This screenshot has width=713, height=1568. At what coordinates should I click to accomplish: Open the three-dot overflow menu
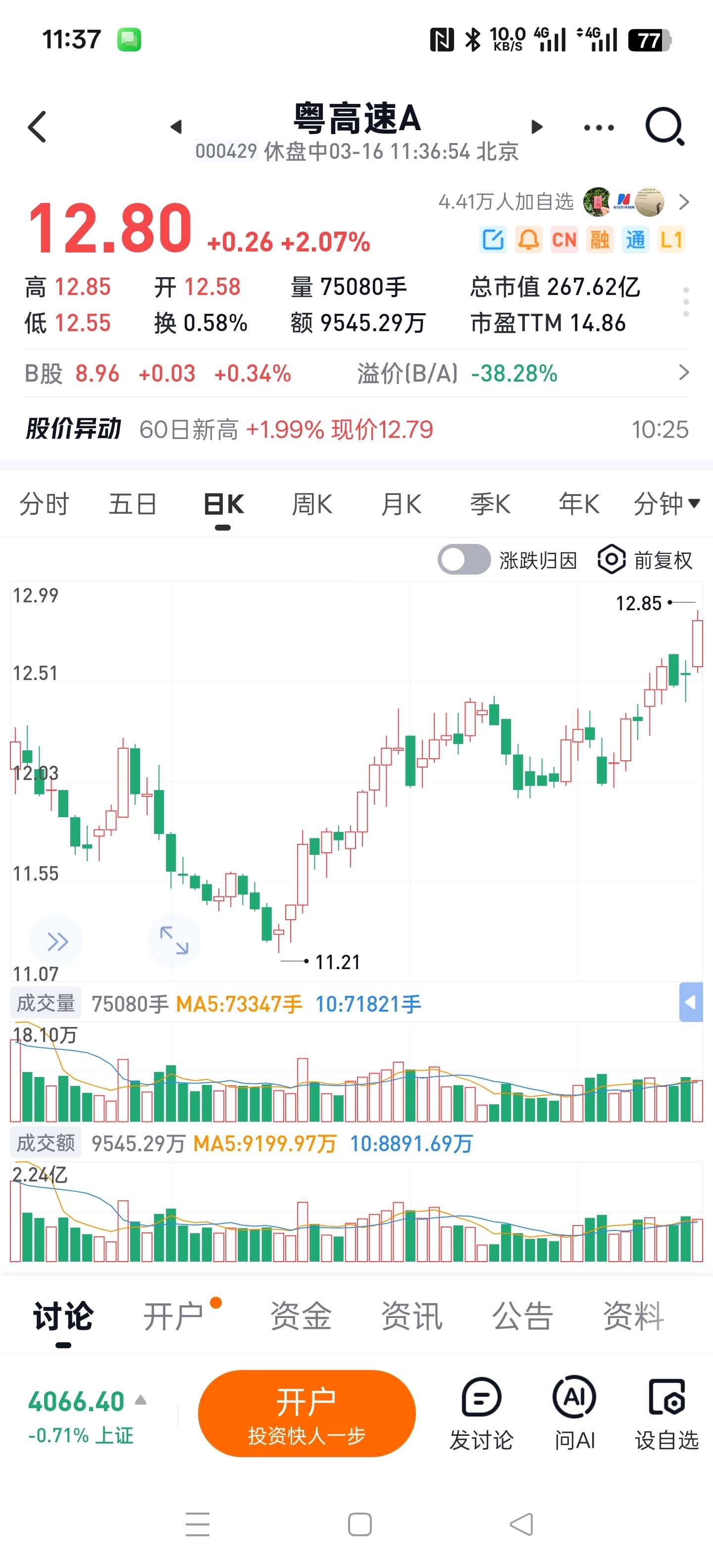[x=599, y=128]
